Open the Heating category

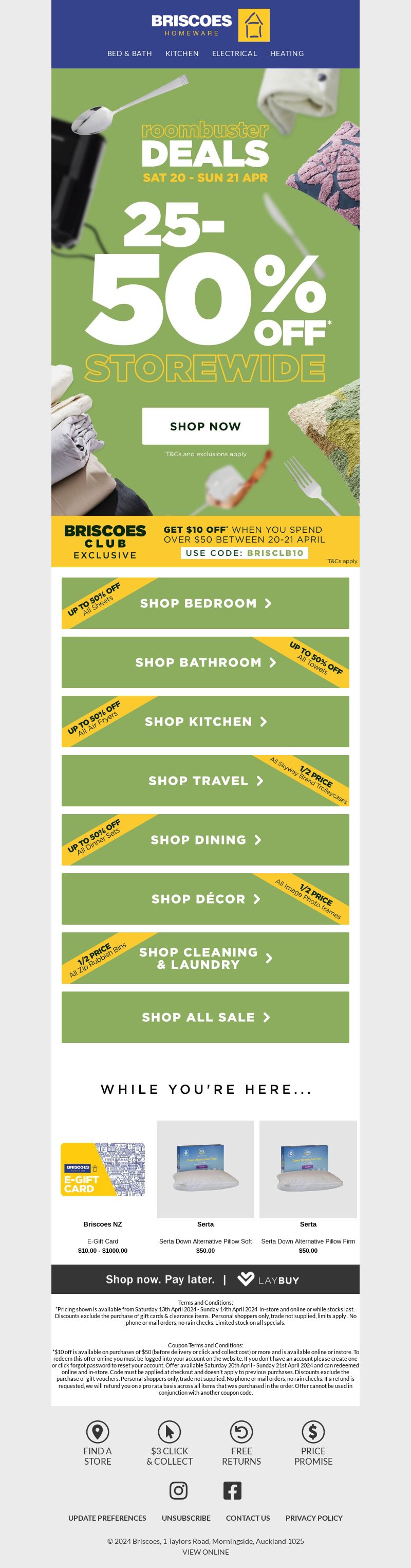[x=286, y=53]
